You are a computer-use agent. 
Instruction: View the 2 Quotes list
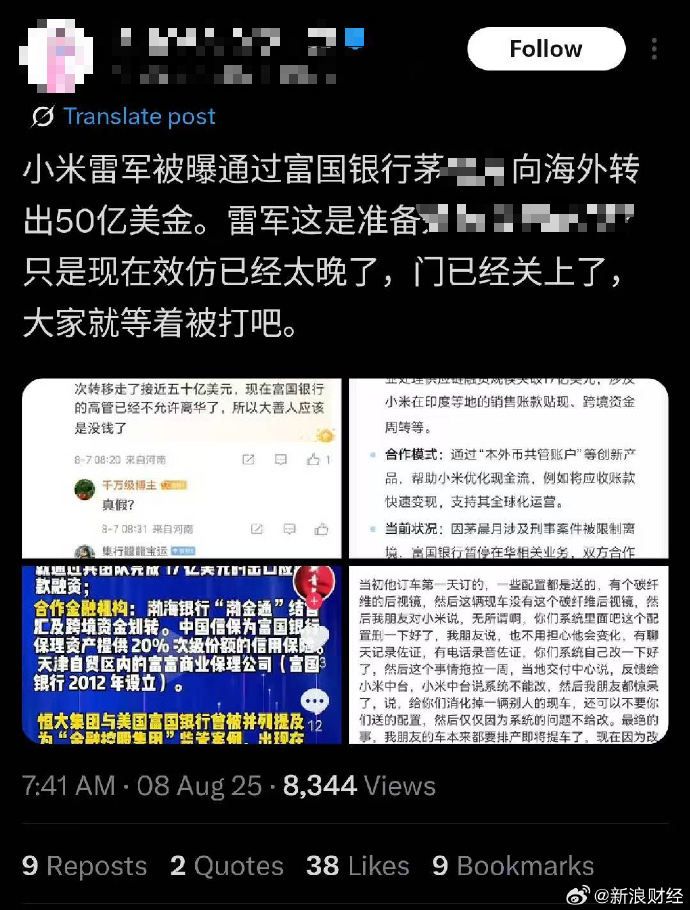(226, 865)
